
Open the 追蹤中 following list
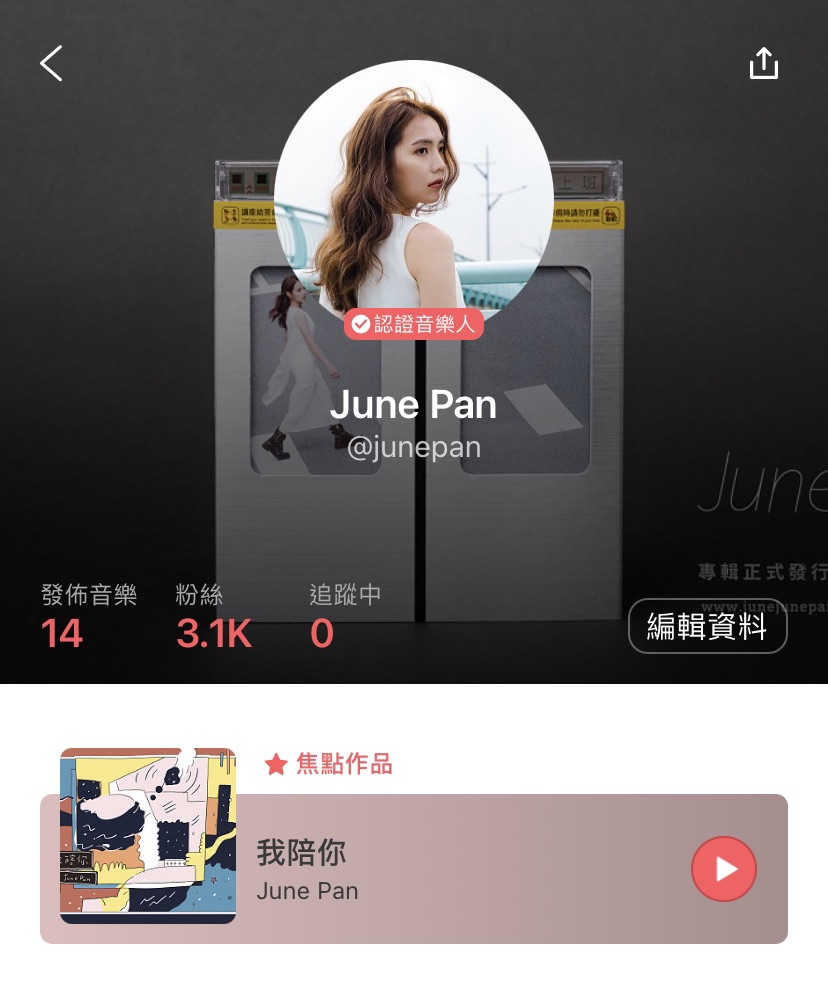pyautogui.click(x=345, y=617)
